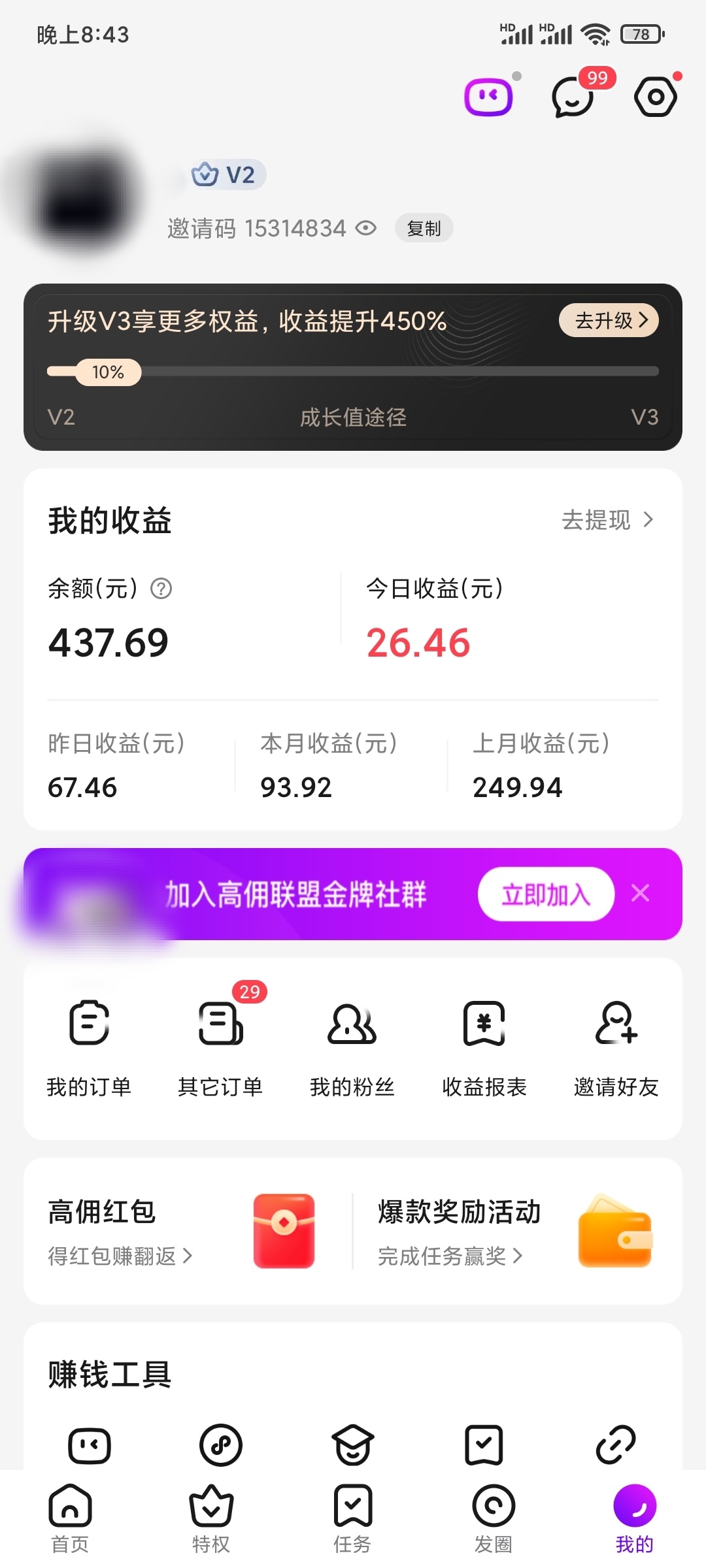Image resolution: width=706 pixels, height=1568 pixels.
Task: Expand 去提现 withdrawal with the chevron
Action: pos(608,520)
